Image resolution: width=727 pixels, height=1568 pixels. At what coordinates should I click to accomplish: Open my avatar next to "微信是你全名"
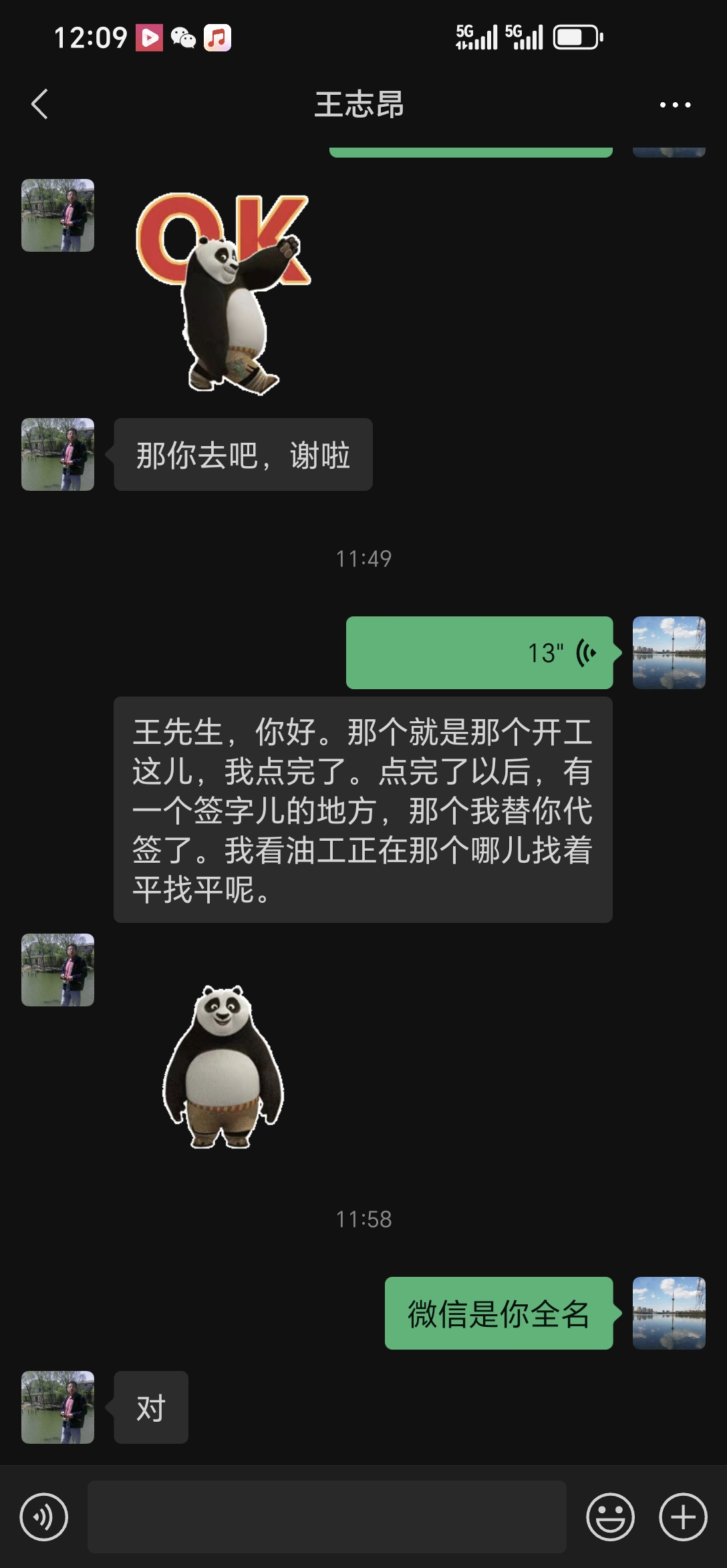click(669, 1313)
